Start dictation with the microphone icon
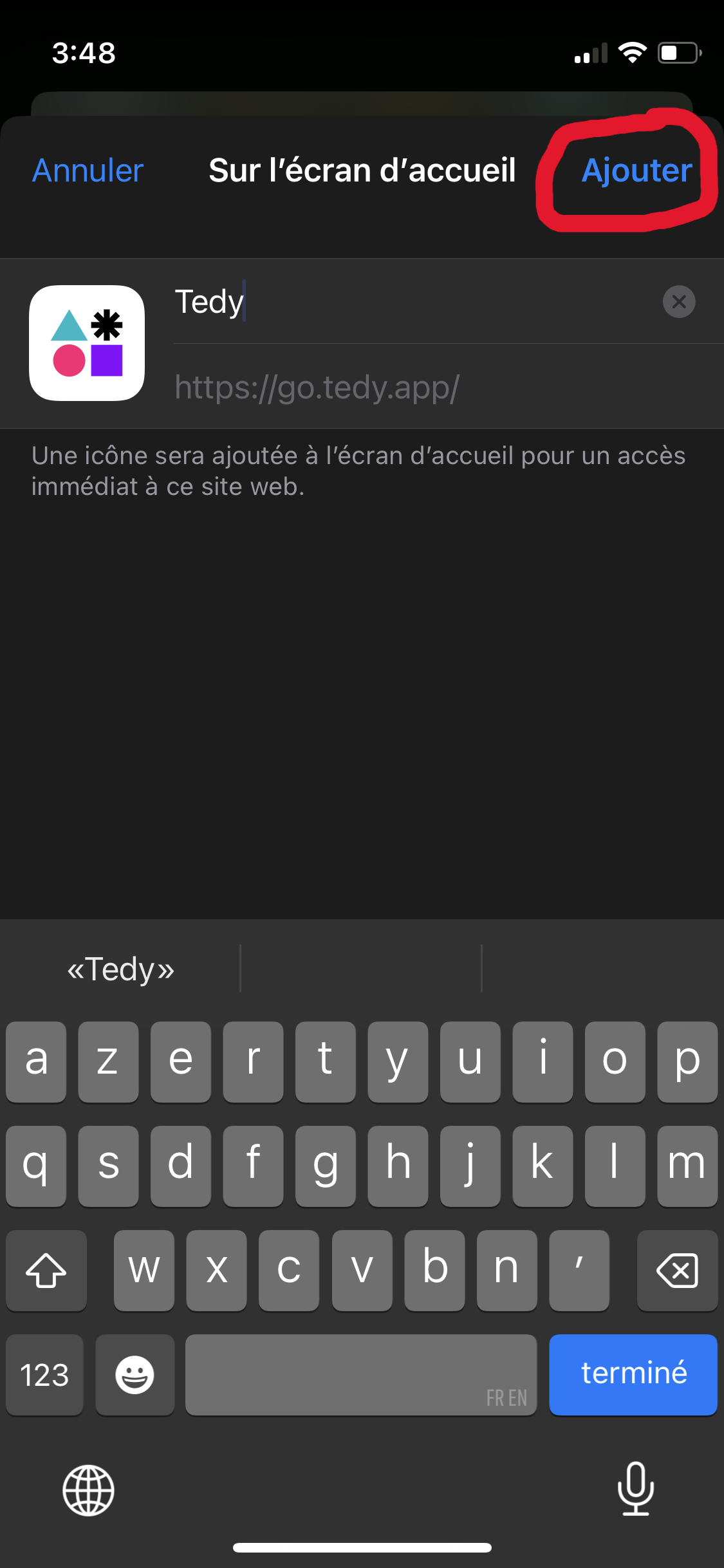The image size is (724, 1568). click(635, 1489)
